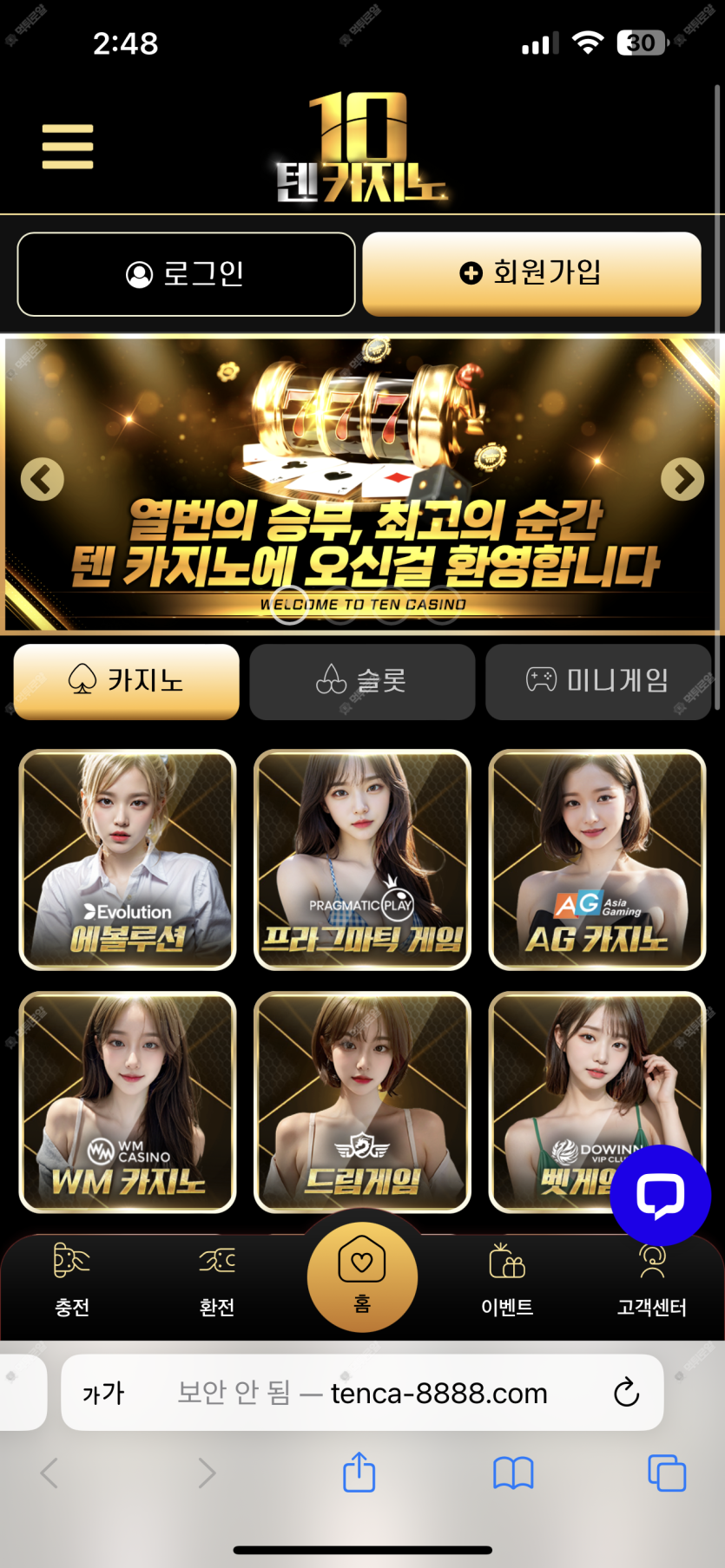Tap the 홈 home button
The image size is (725, 1568).
coord(362,1274)
